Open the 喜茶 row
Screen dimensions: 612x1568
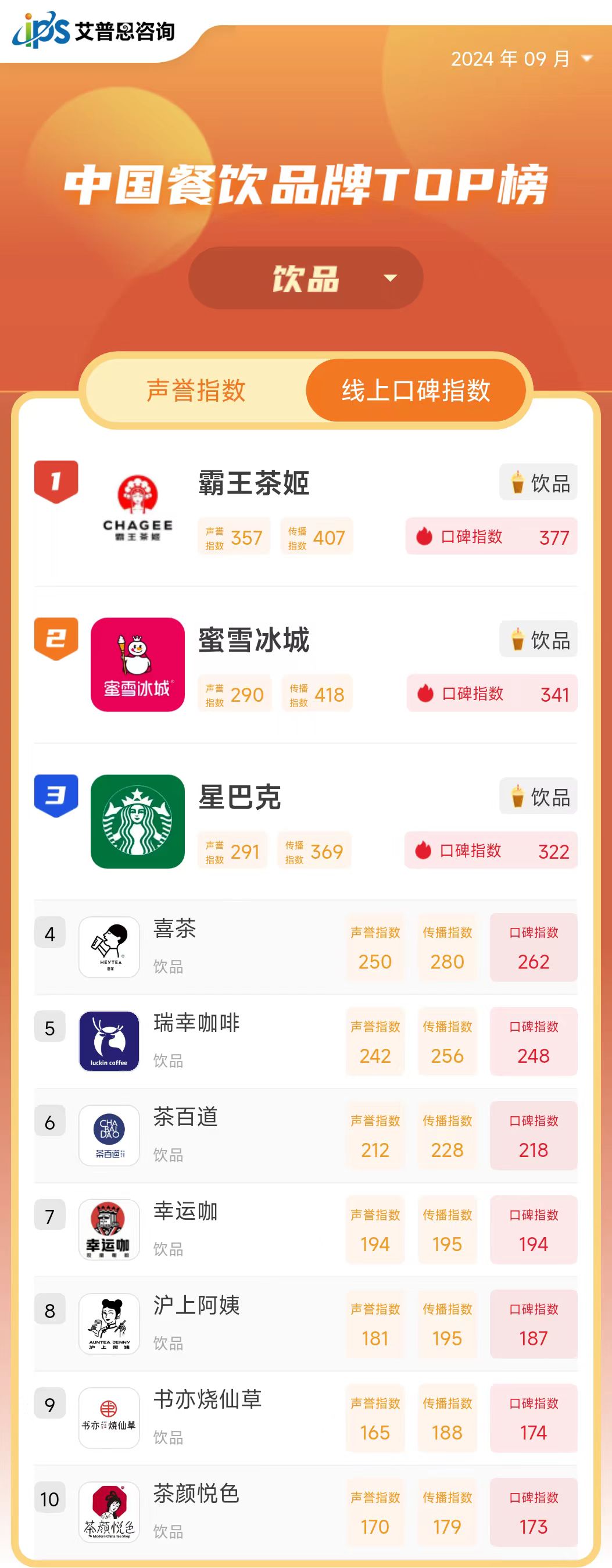click(x=174, y=930)
